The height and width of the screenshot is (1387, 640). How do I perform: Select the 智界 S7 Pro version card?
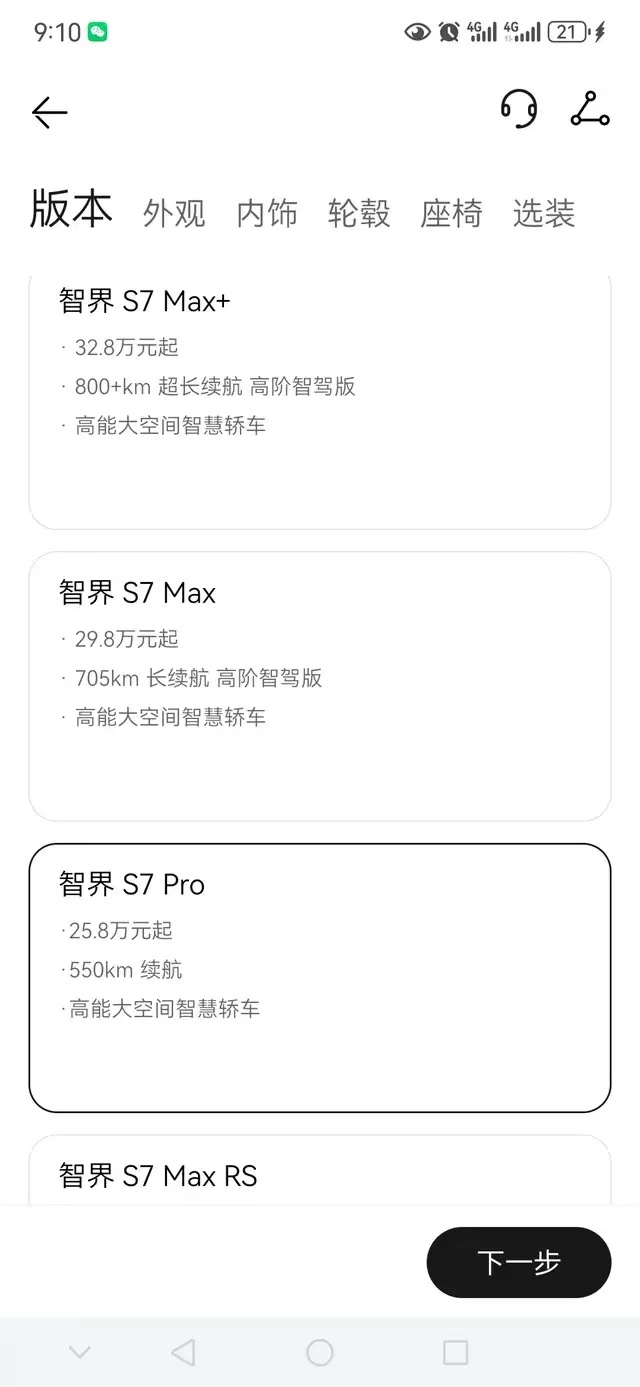click(x=319, y=977)
